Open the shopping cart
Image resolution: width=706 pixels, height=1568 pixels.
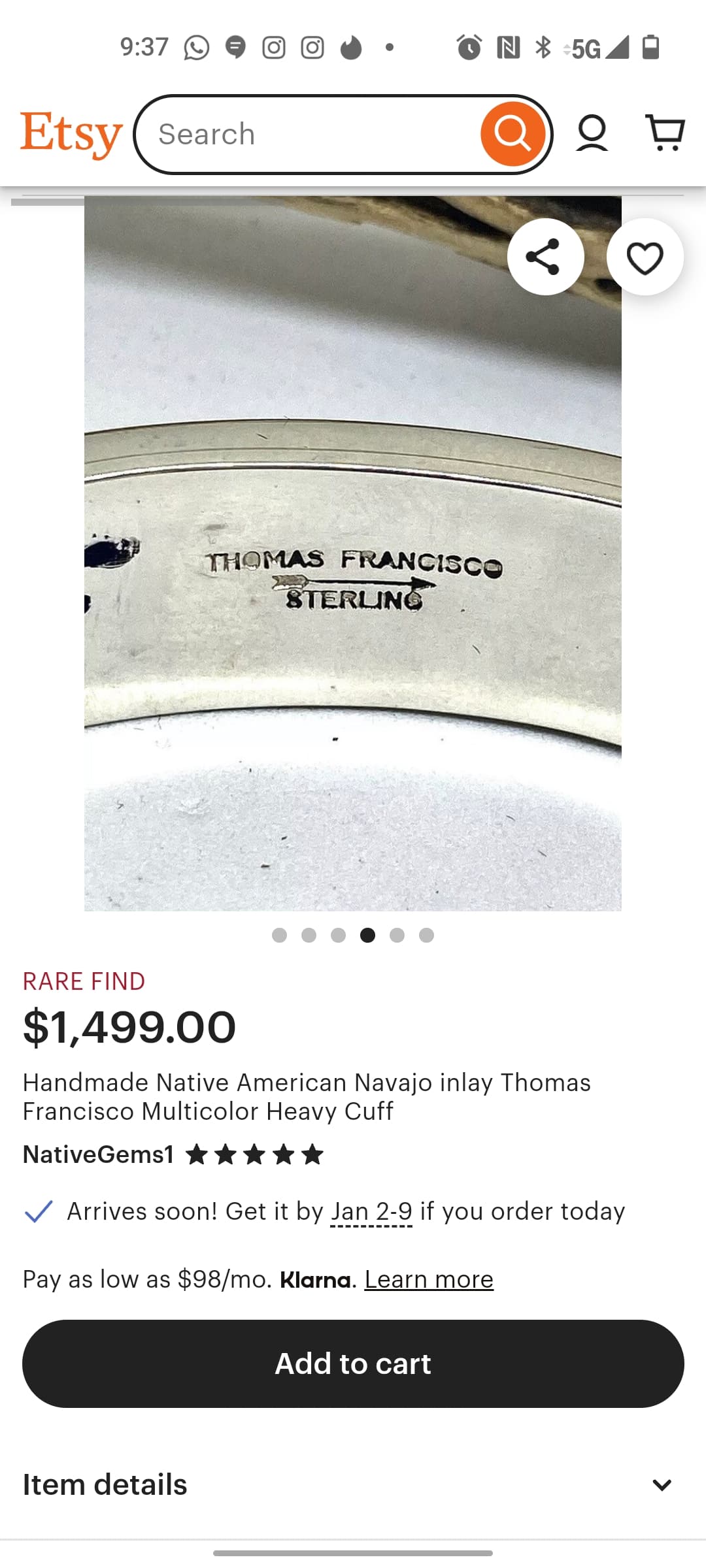tap(665, 133)
